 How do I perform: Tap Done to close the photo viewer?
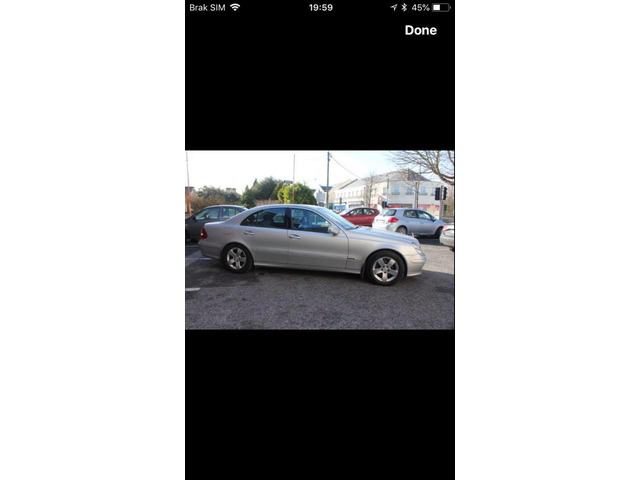[420, 30]
